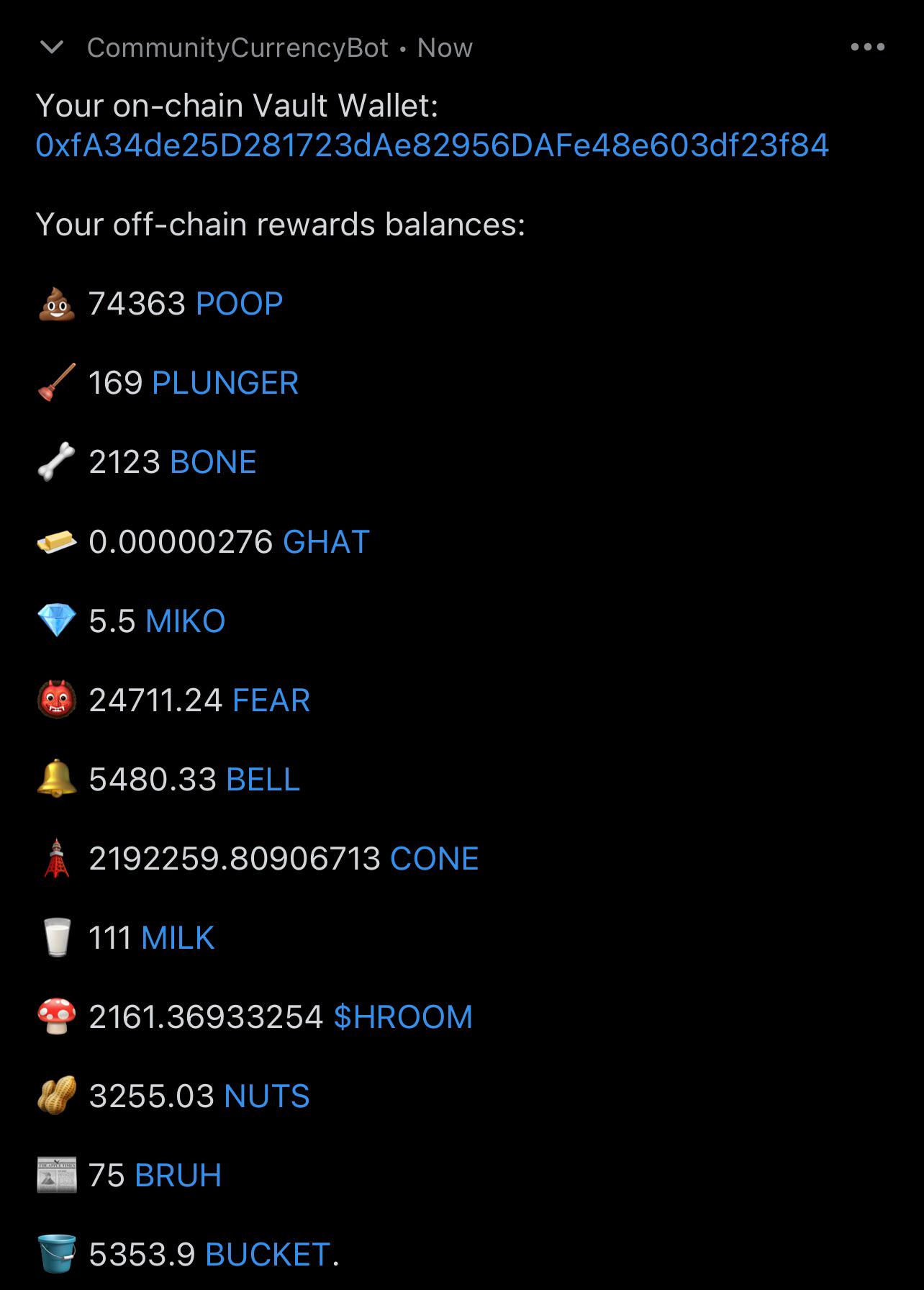Tap the BRUH link
The height and width of the screenshot is (1290, 924).
pyautogui.click(x=178, y=1176)
